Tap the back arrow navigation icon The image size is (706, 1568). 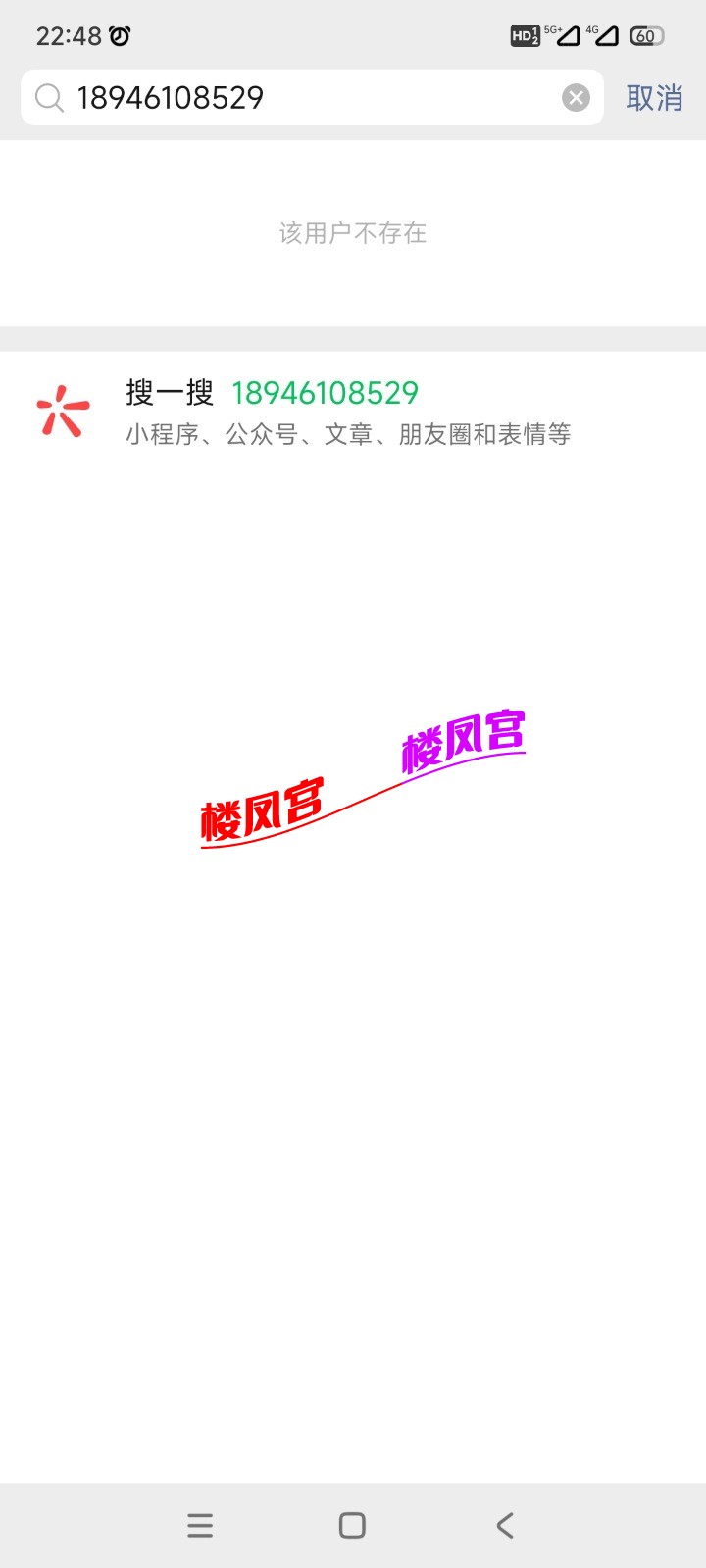[504, 1525]
